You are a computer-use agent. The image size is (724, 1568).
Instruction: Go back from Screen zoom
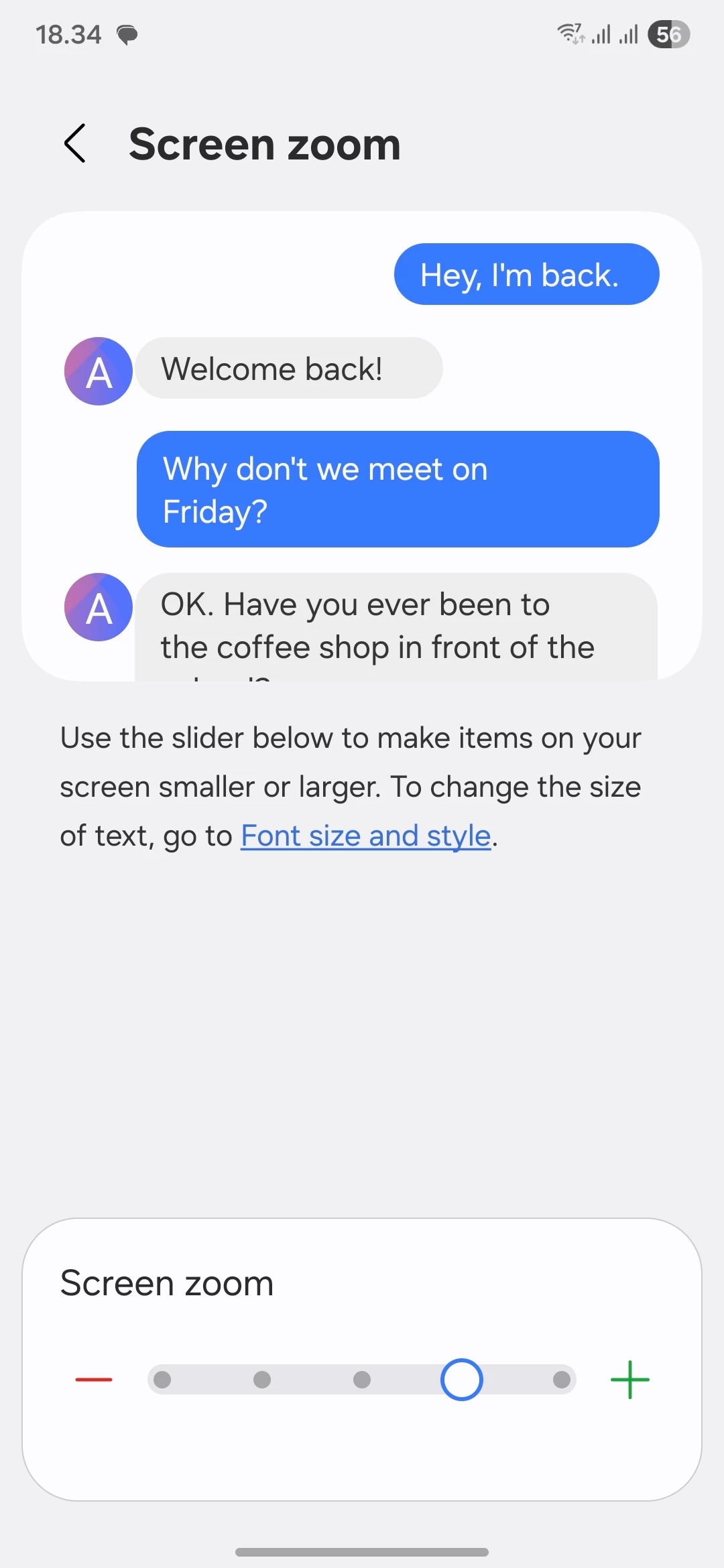click(x=75, y=143)
